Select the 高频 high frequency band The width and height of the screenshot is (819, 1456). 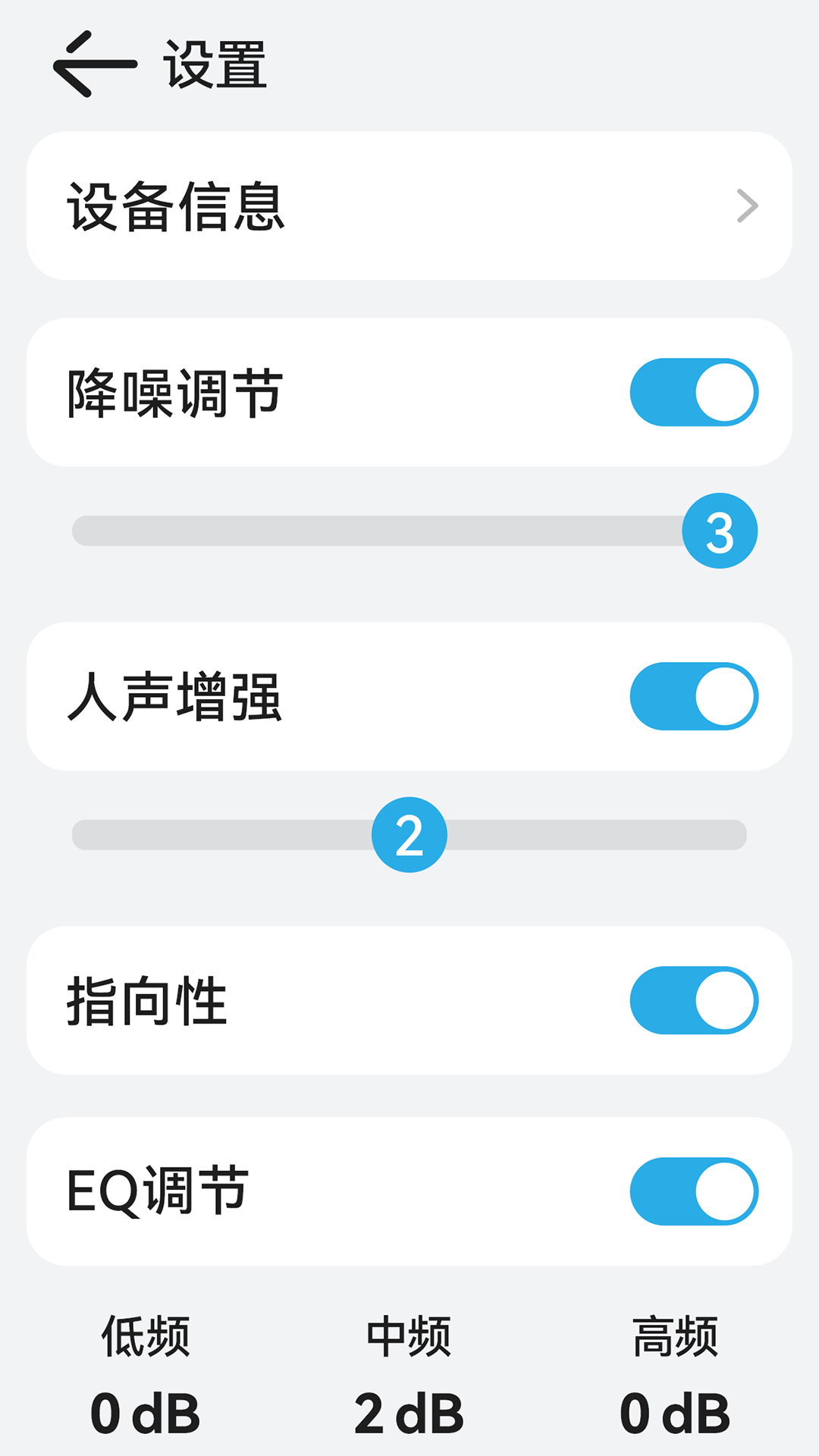673,1335
